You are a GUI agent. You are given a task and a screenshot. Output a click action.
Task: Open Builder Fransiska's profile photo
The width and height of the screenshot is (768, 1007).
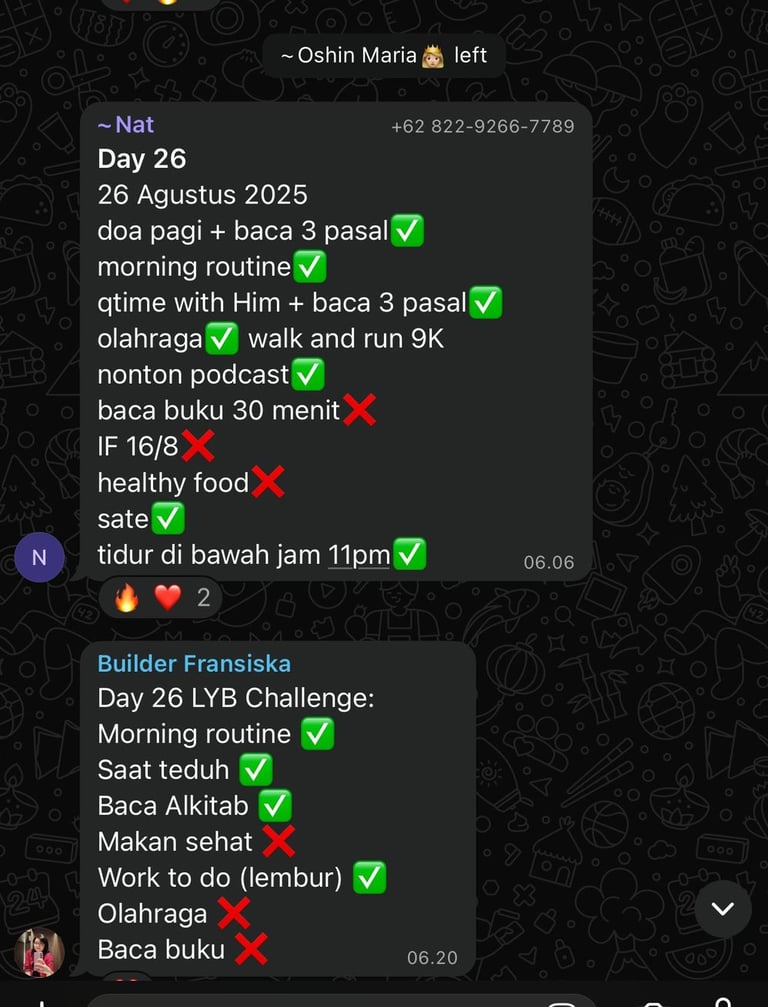[40, 952]
